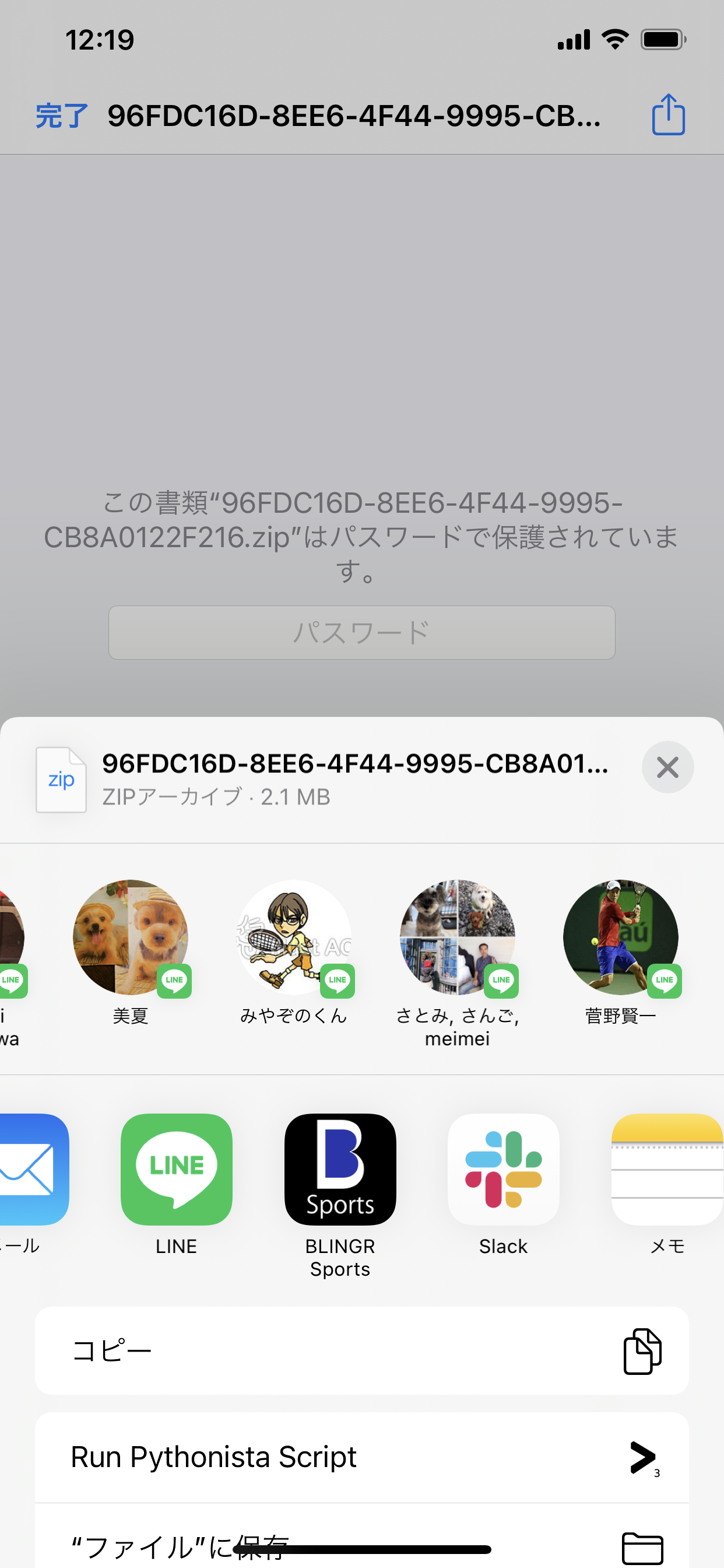Save the file to メモ (Notes)
This screenshot has height=1568, width=724.
coord(667,1170)
